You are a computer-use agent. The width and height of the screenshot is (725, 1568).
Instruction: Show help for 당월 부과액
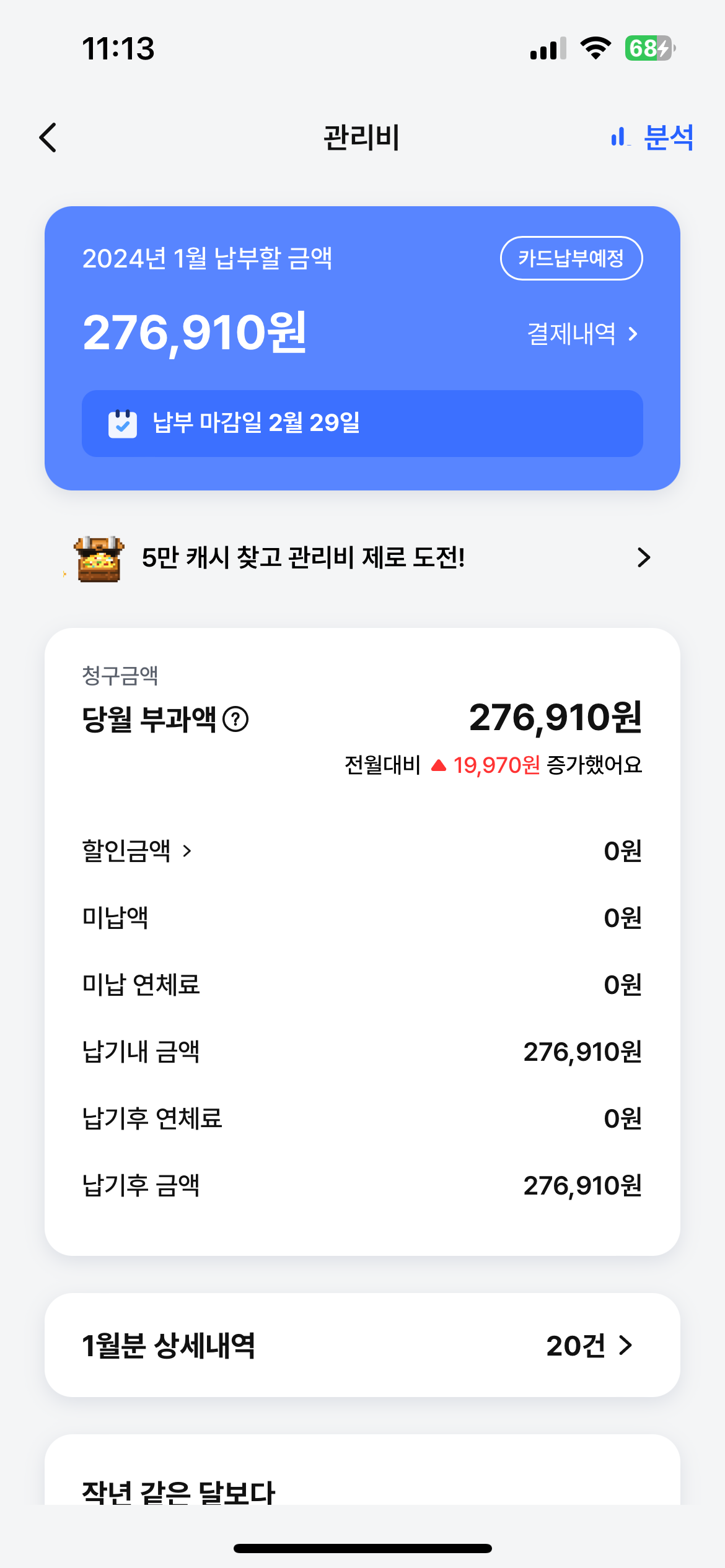[236, 720]
